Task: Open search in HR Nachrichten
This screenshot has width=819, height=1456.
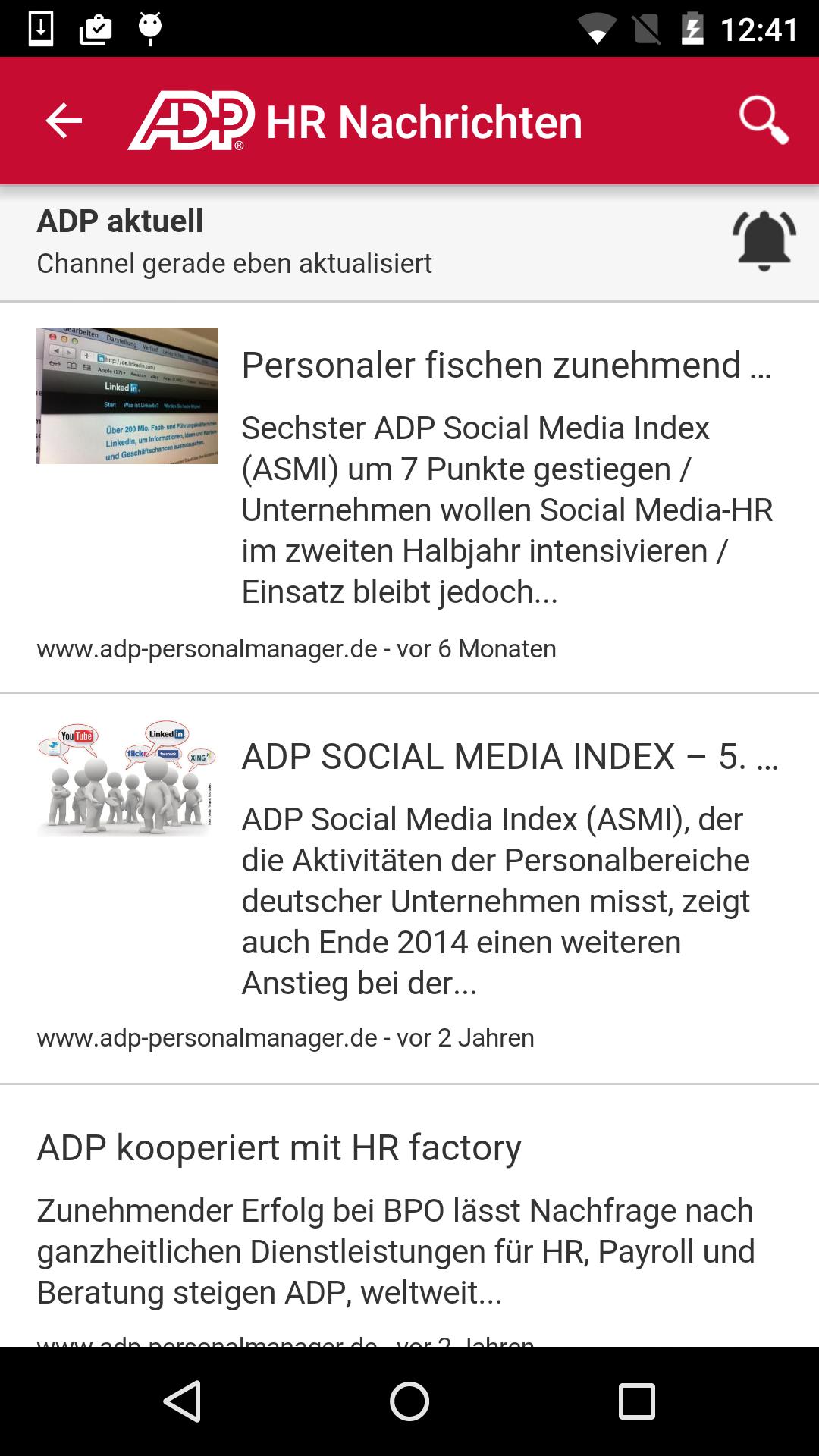Action: coord(764,121)
